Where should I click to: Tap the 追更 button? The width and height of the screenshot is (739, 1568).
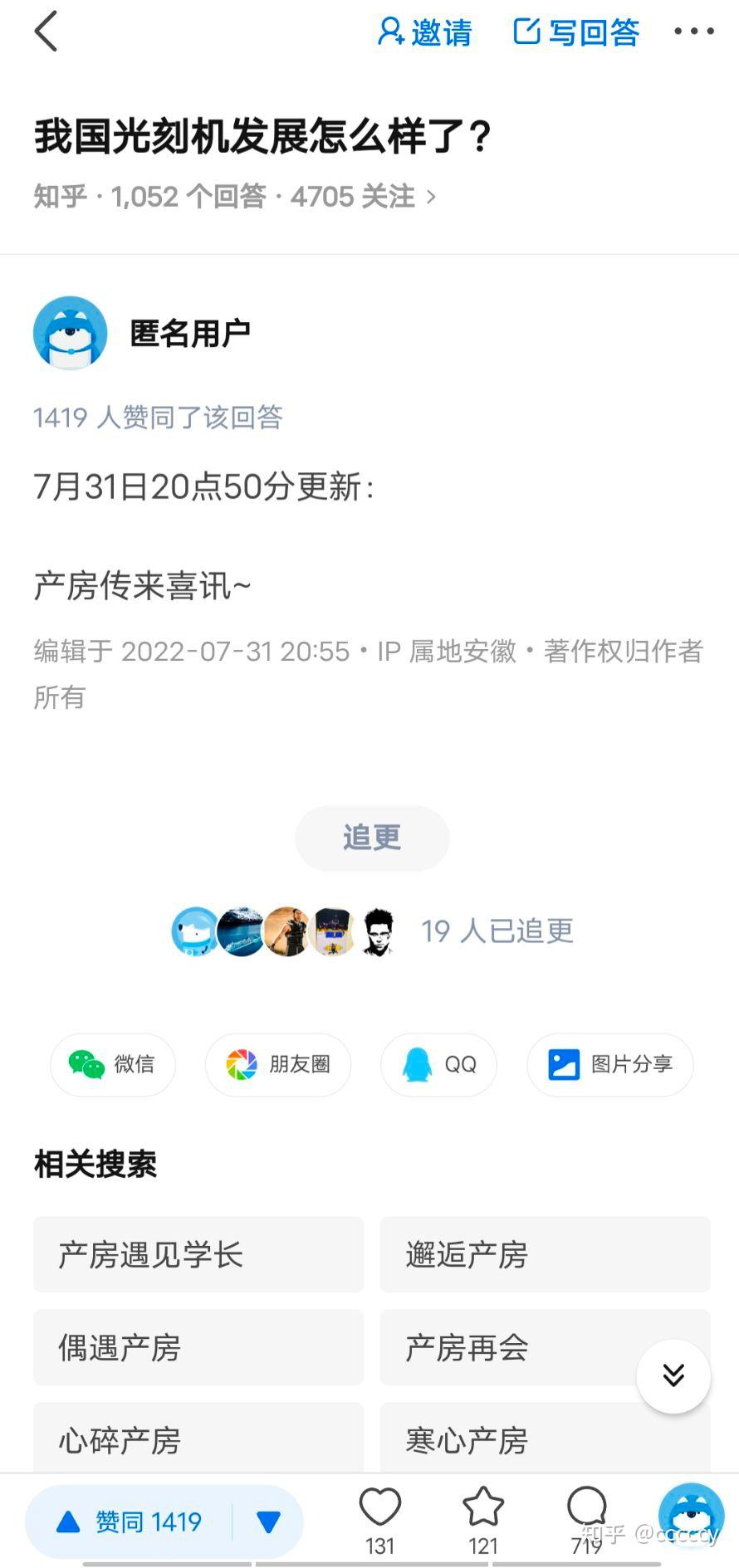tap(372, 838)
